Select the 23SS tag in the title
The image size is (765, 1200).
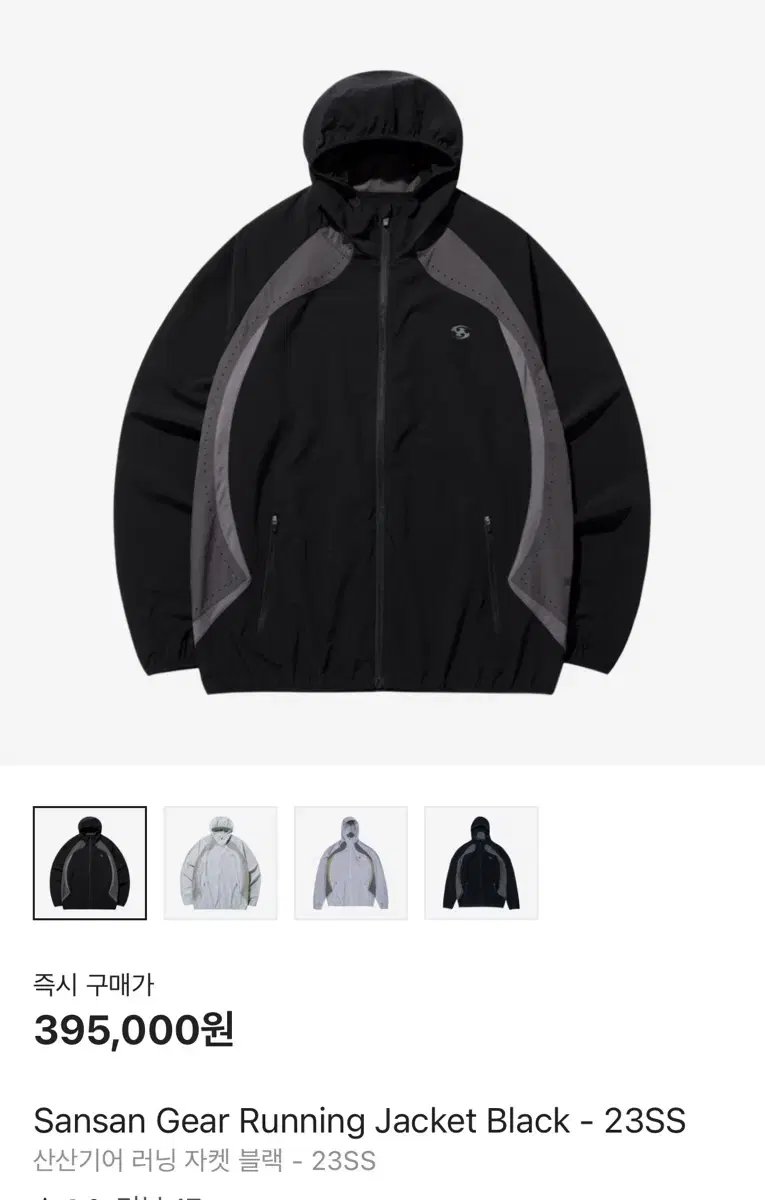coord(645,1120)
